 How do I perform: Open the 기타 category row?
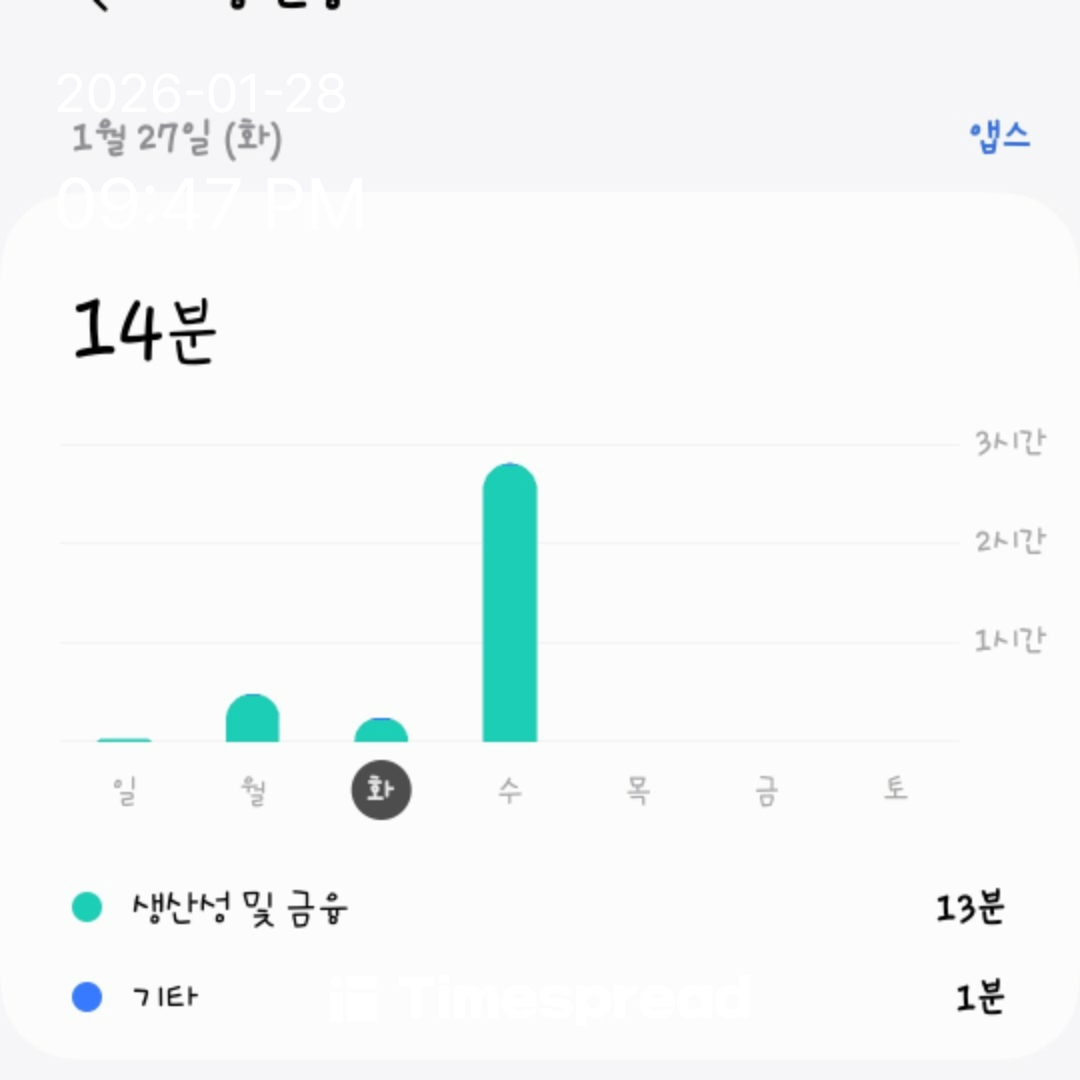[x=540, y=997]
